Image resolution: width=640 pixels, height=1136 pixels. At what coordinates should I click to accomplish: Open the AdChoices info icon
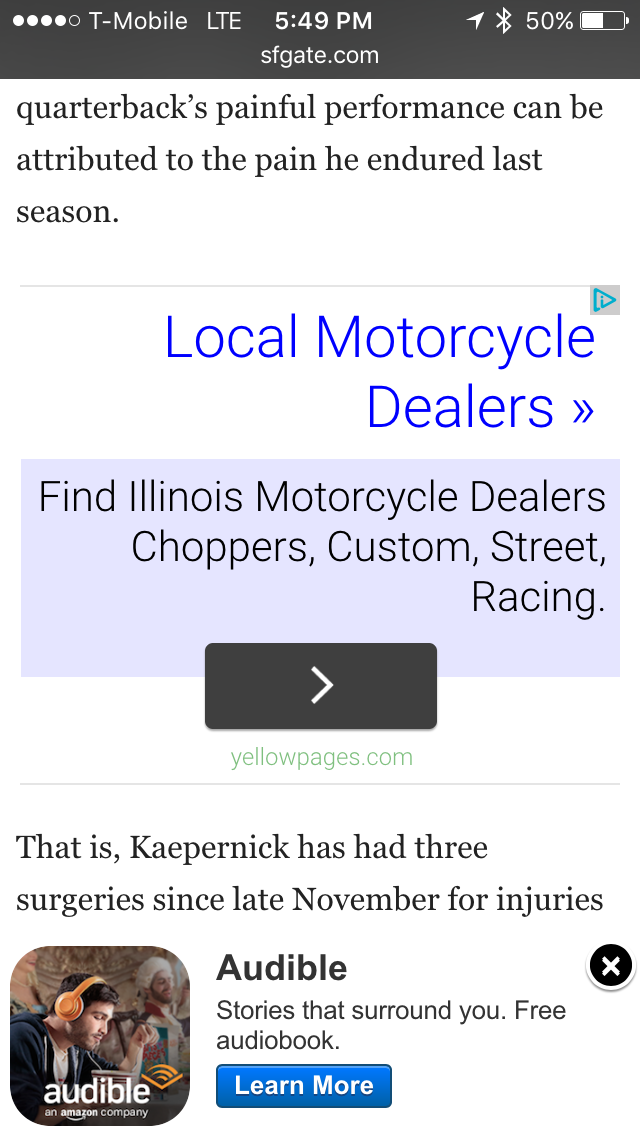(x=604, y=300)
